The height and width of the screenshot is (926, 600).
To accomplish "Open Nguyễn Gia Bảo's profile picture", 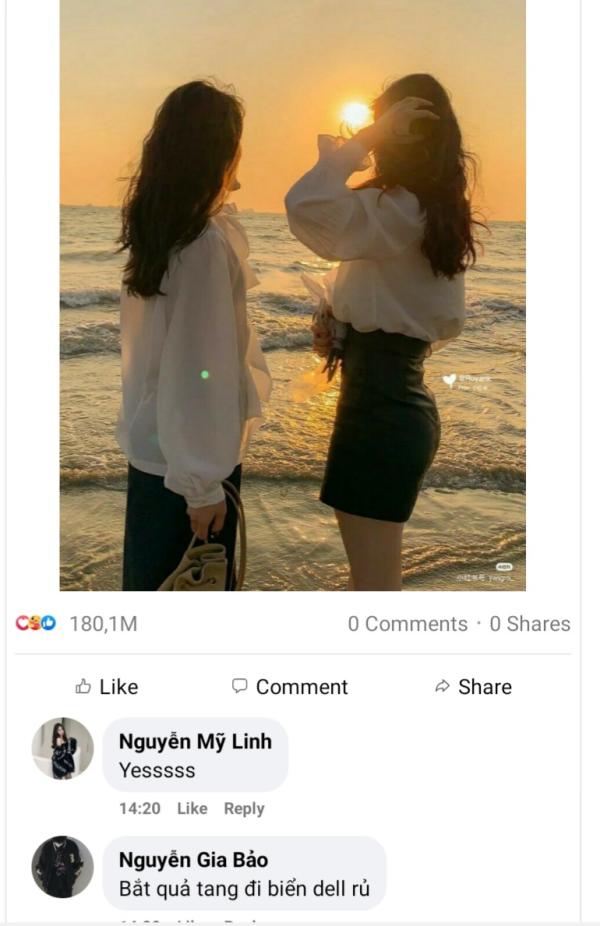I will pos(62,867).
